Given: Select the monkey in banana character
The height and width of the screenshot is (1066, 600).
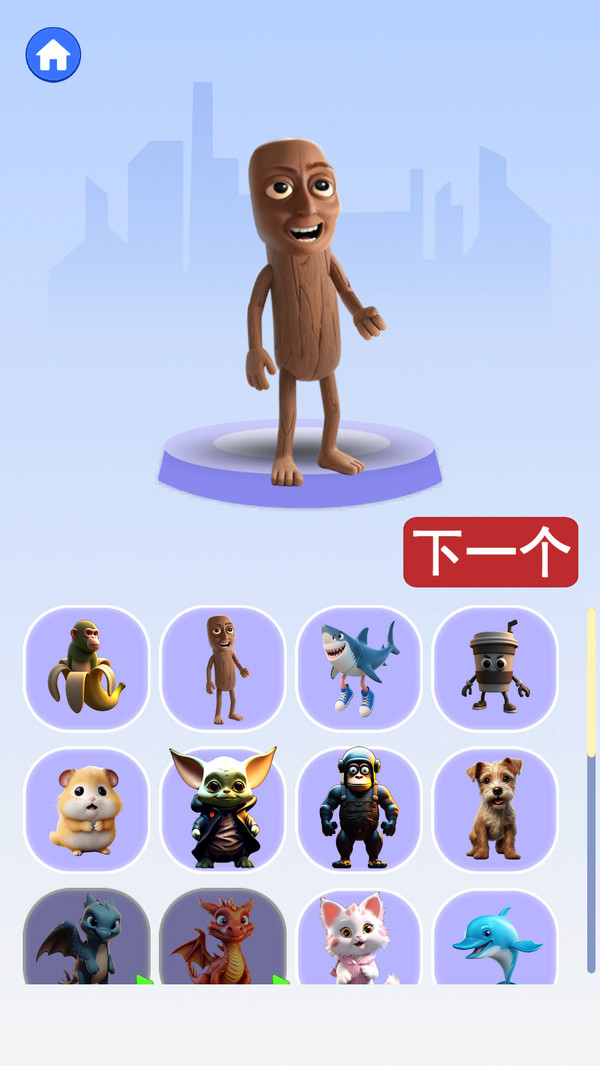Looking at the screenshot, I should (86, 668).
